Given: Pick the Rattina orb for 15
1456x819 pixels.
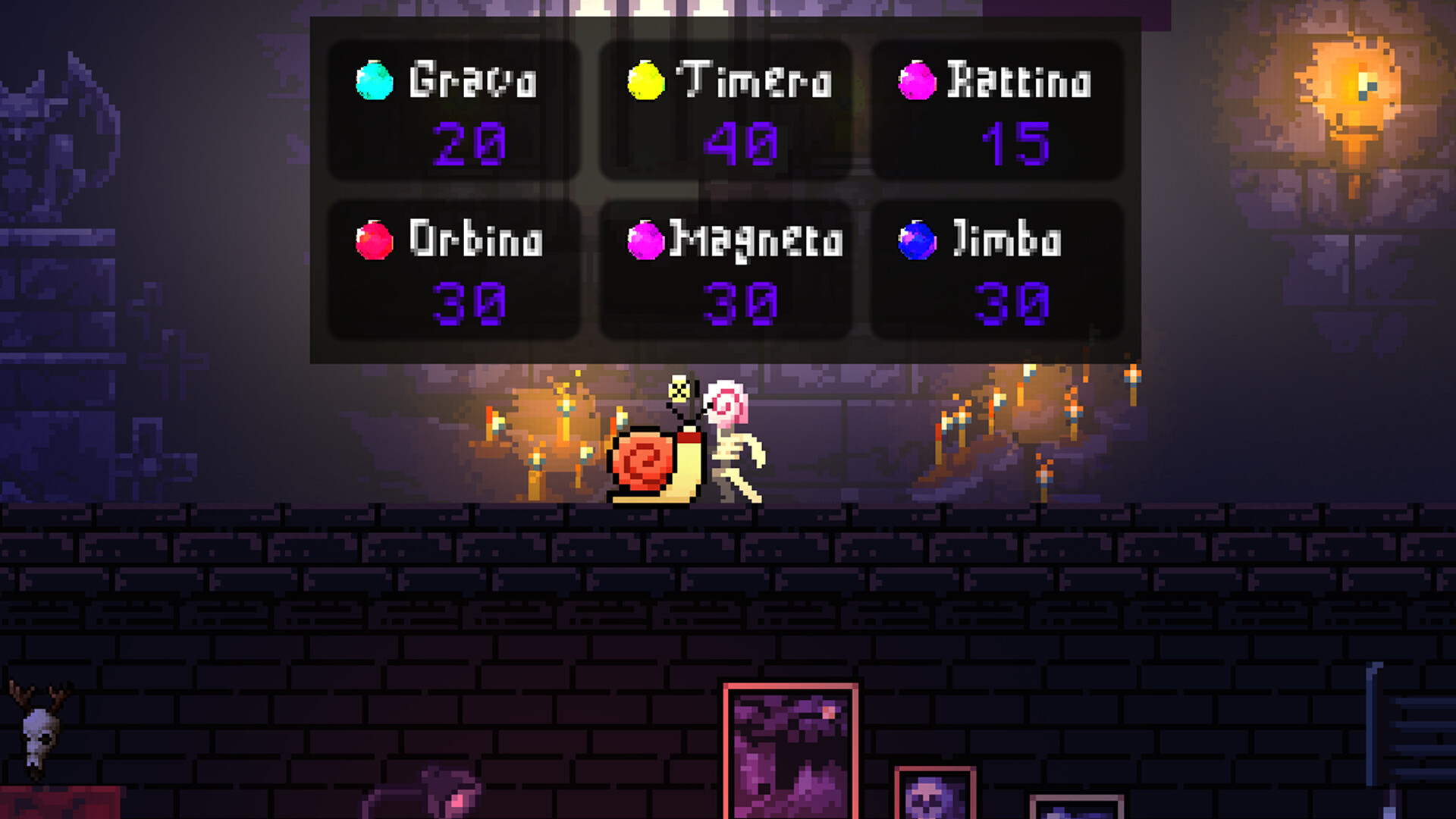Looking at the screenshot, I should click(x=996, y=111).
